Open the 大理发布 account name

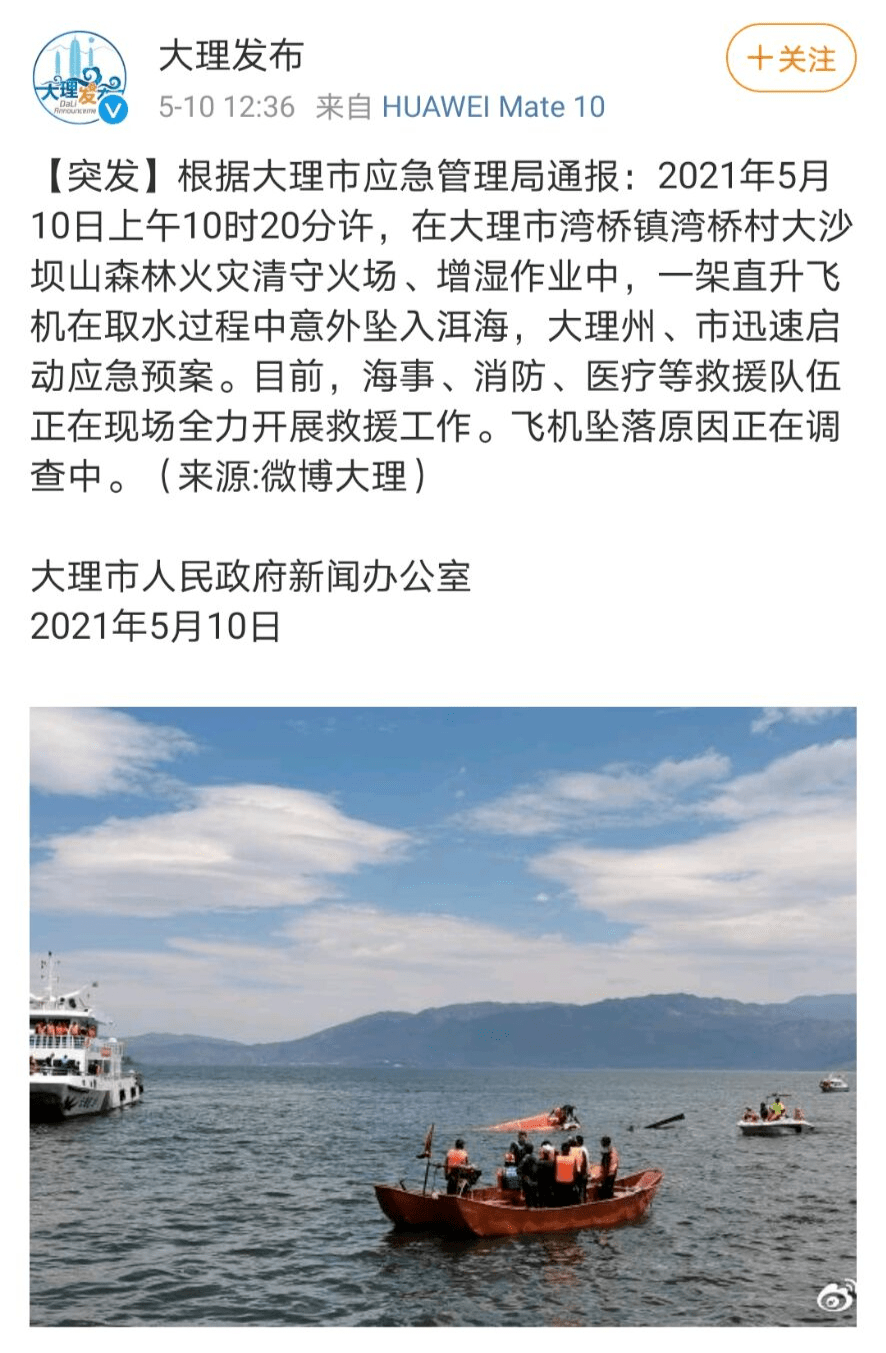tap(231, 55)
